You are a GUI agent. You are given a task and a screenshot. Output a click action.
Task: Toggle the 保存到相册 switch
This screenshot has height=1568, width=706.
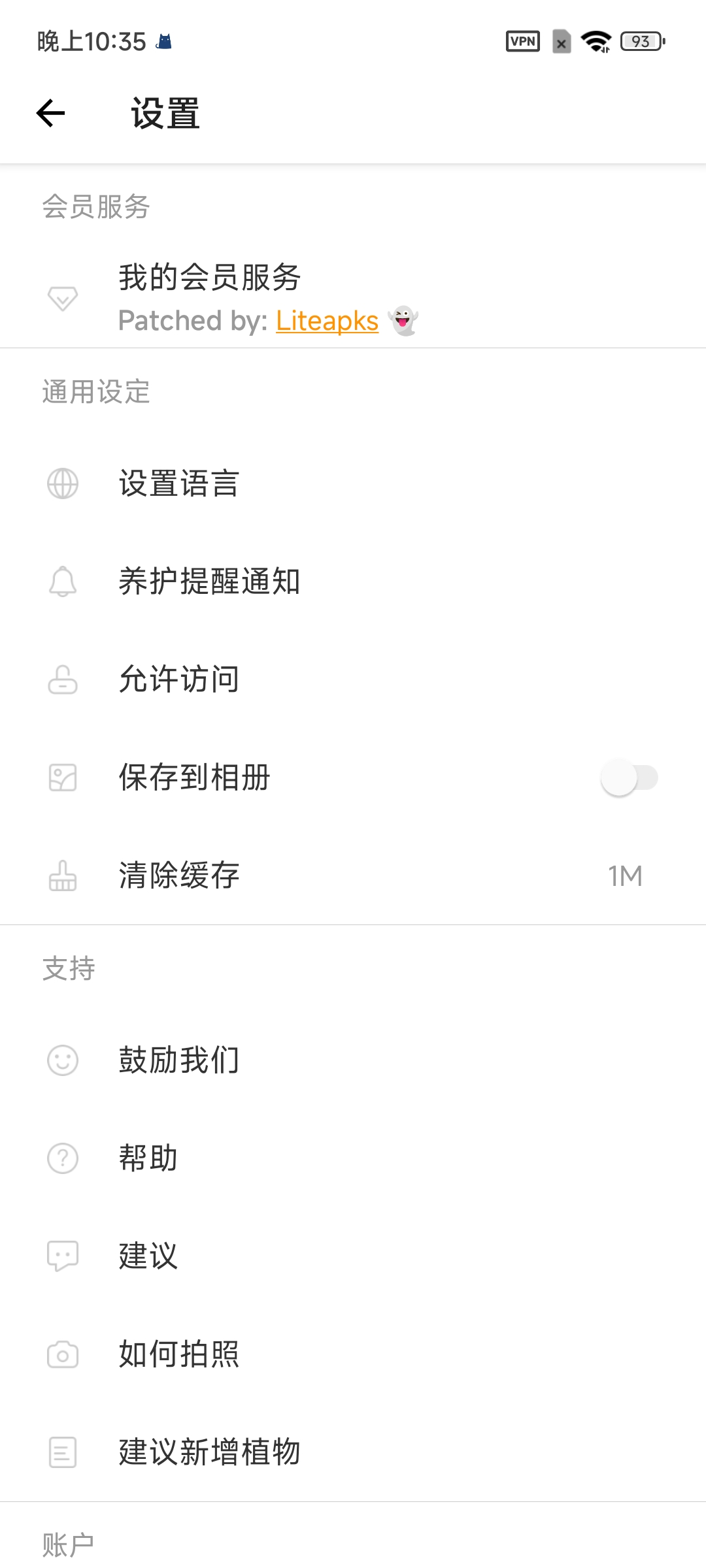(x=629, y=777)
